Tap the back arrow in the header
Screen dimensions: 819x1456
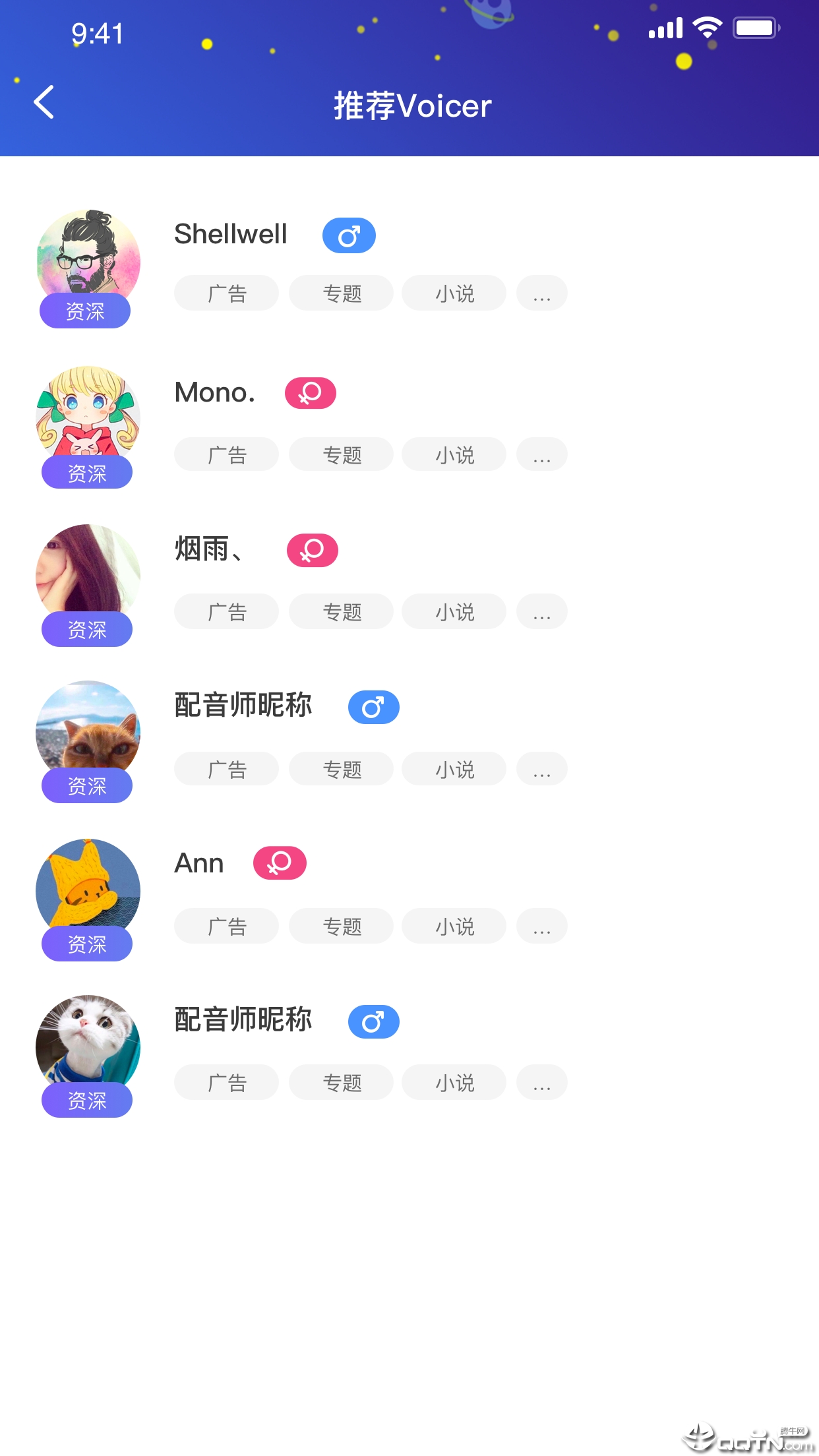pos(44,103)
